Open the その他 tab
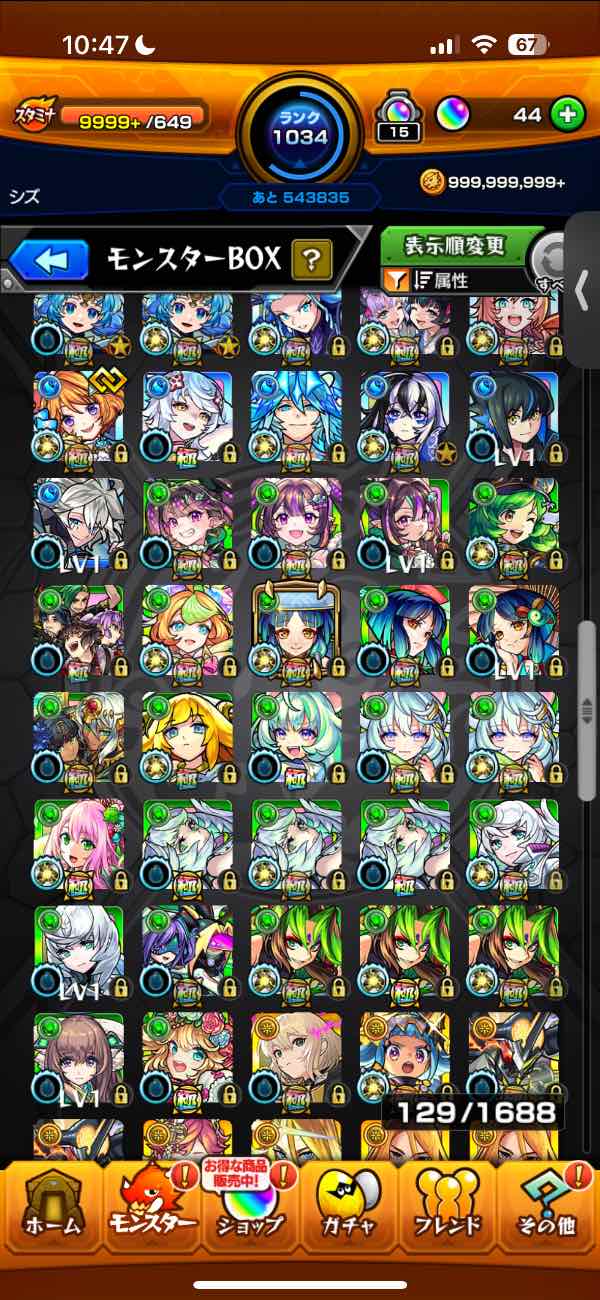Screen dimensions: 600x1300 [550, 1208]
